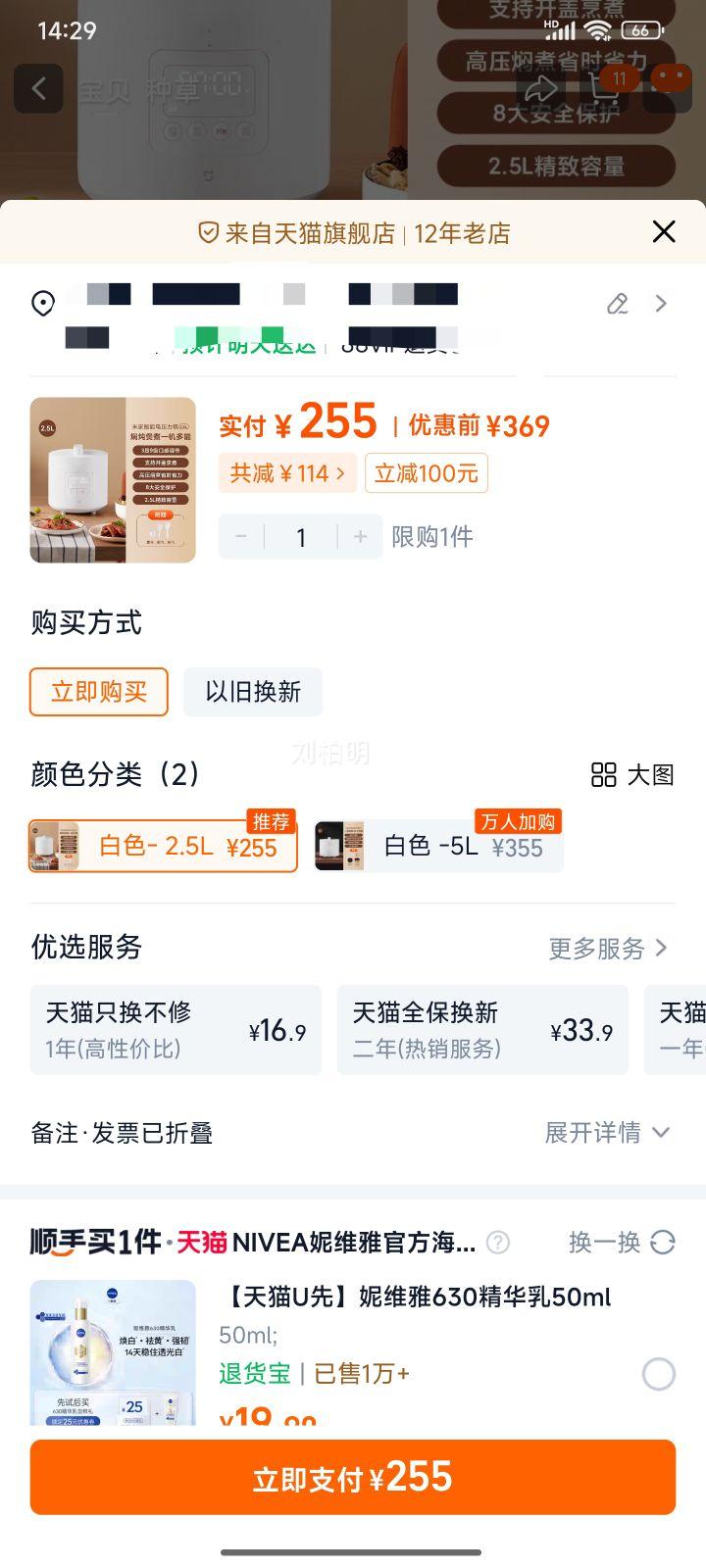Pay now with 立即支付 ¥255
The image size is (706, 1568).
353,1477
